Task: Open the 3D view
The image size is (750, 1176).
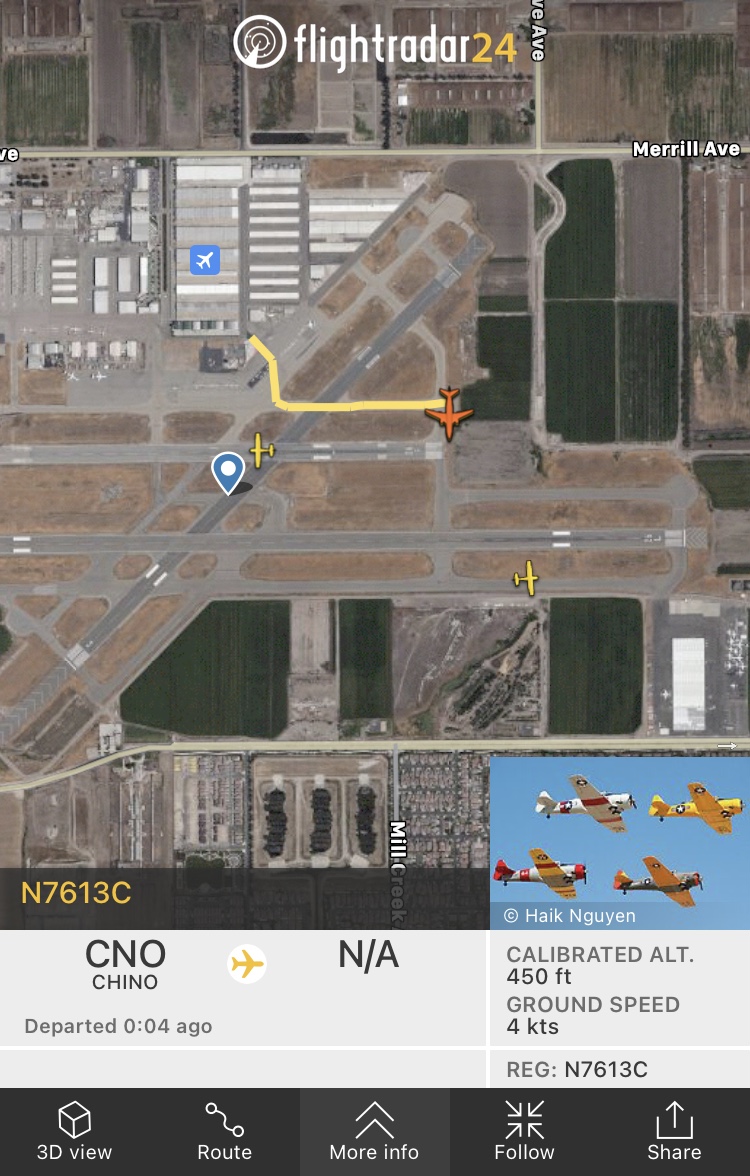Action: click(75, 1132)
